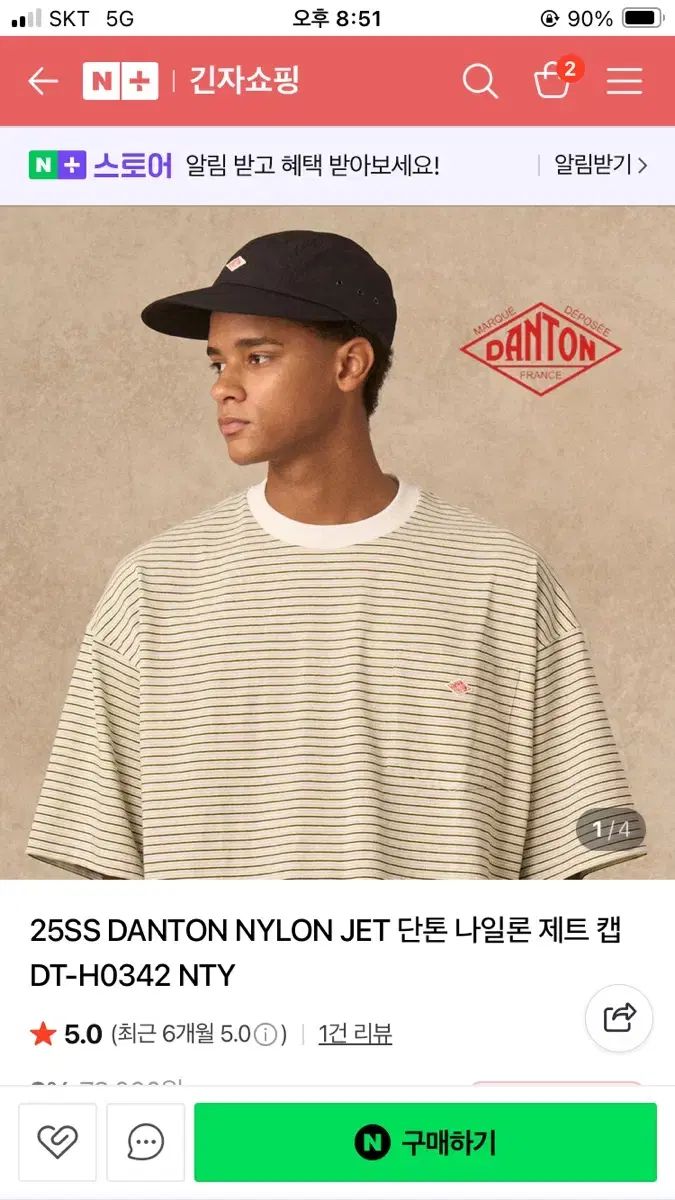
Task: Open the 1건 리뷰 reviews link
Action: click(x=355, y=1034)
